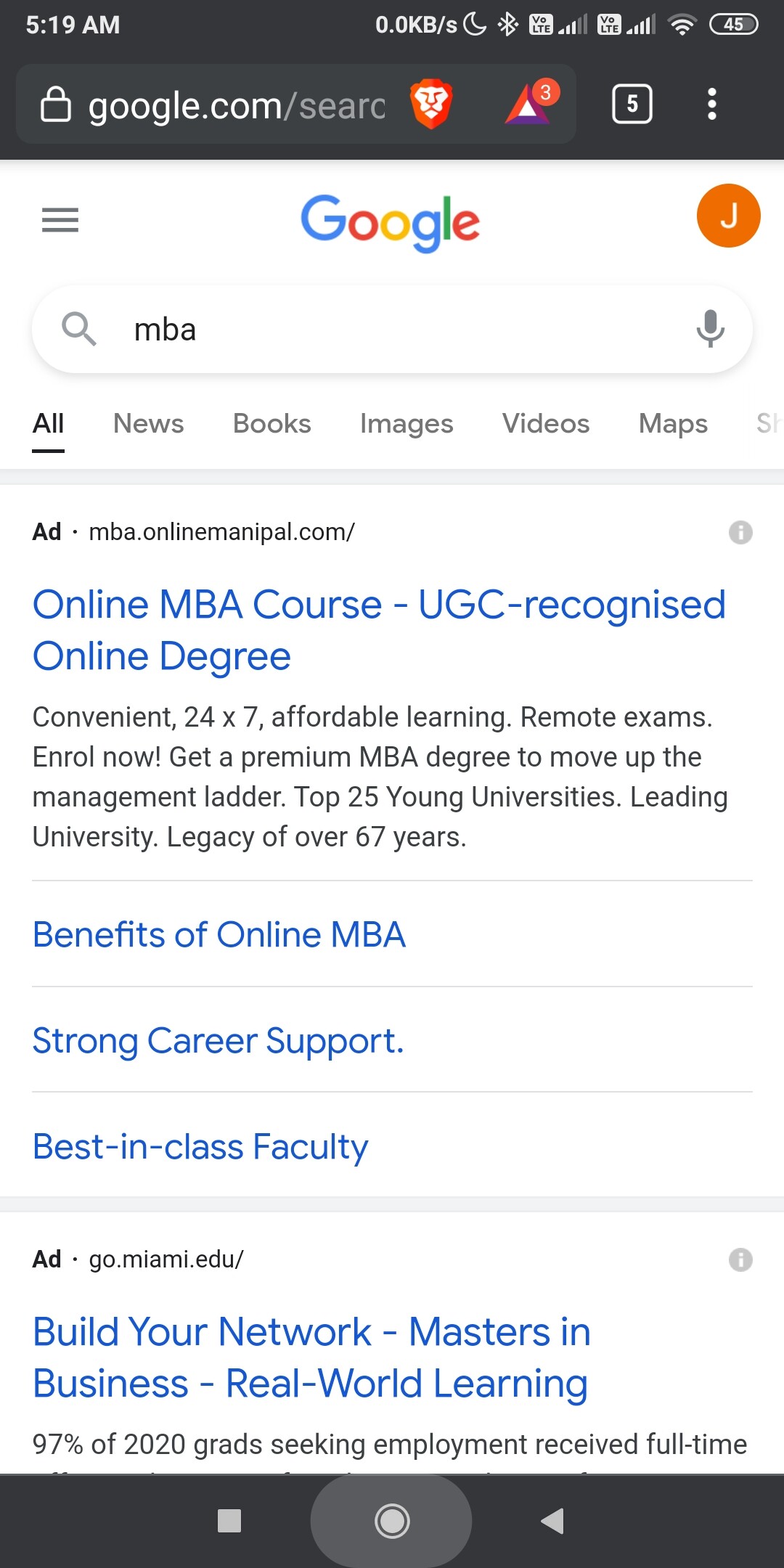784x1568 pixels.
Task: Open Best-in-class Faculty link
Action: pos(200,1147)
